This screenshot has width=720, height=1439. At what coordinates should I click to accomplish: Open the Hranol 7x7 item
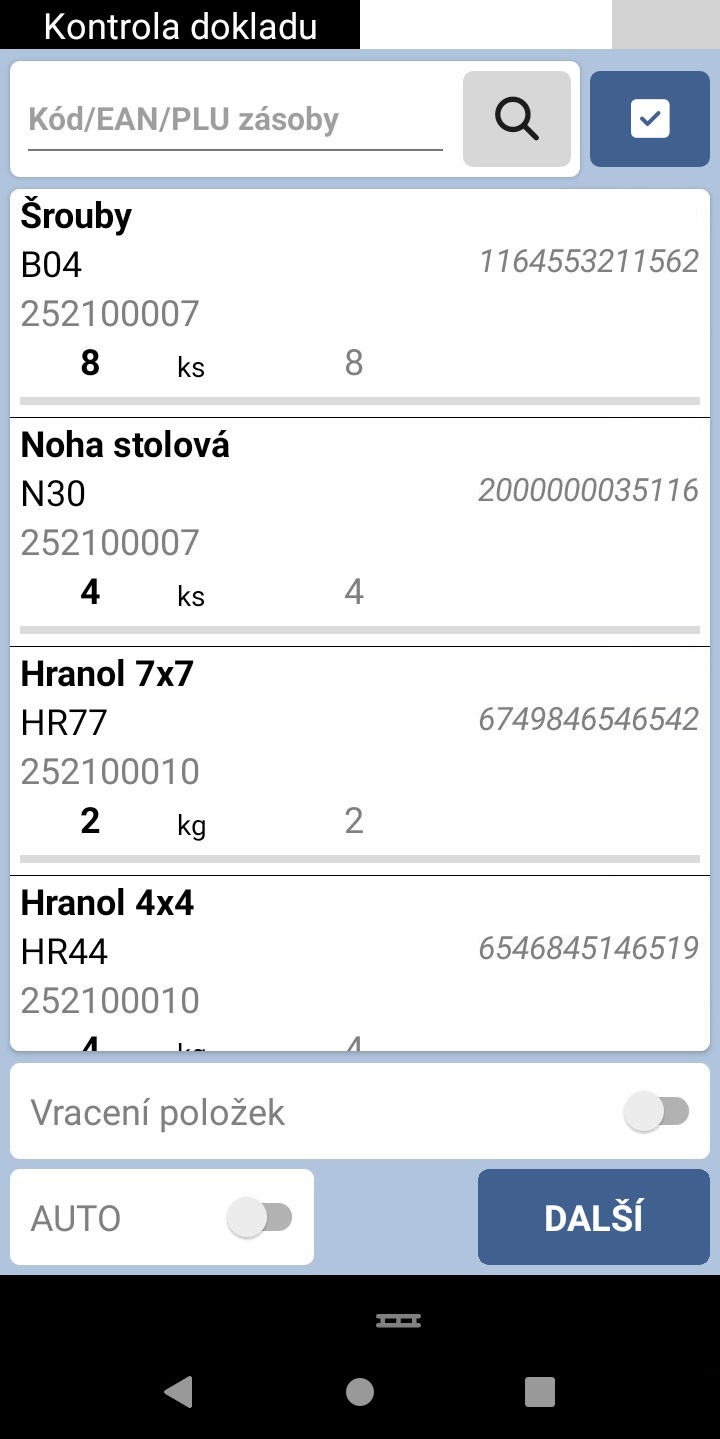click(x=360, y=762)
